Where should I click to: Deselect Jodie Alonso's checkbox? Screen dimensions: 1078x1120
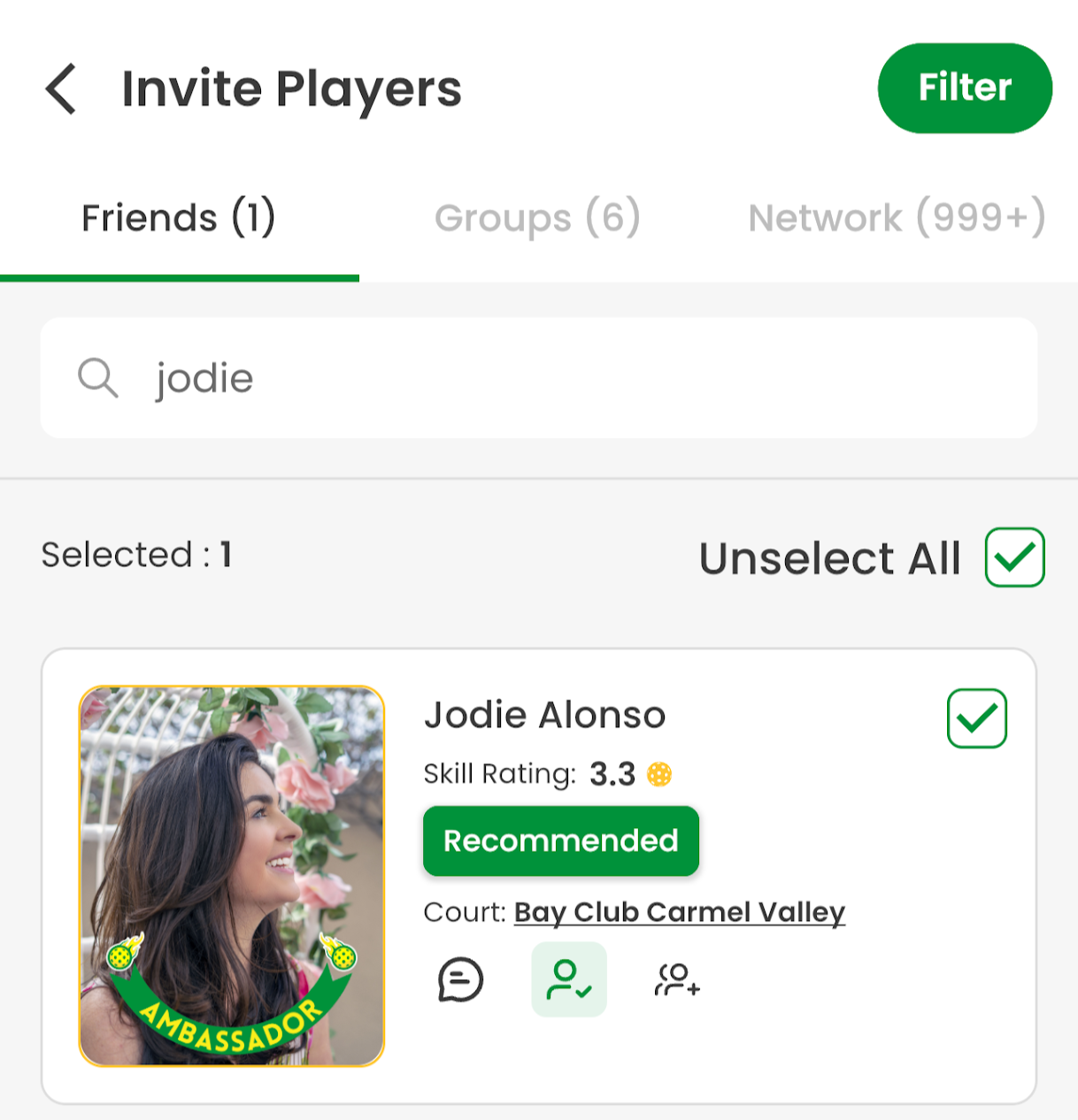pyautogui.click(x=976, y=718)
